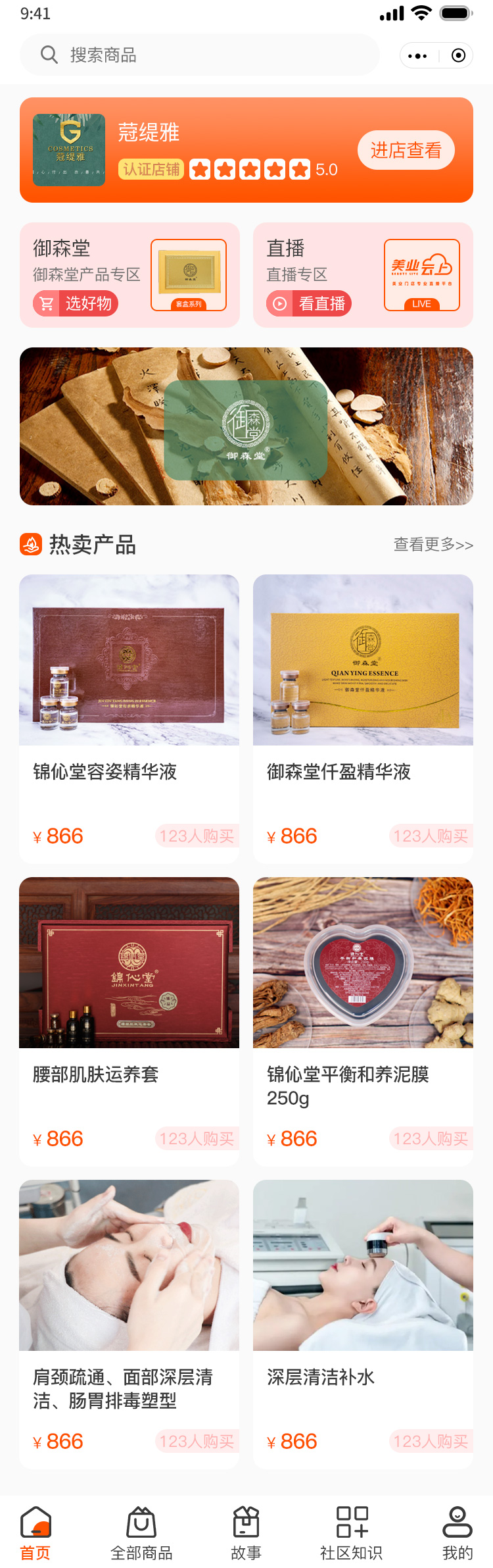Open the 锦伈堂容姿精华液 product card
Image resolution: width=493 pixels, height=1568 pixels.
coord(129,717)
